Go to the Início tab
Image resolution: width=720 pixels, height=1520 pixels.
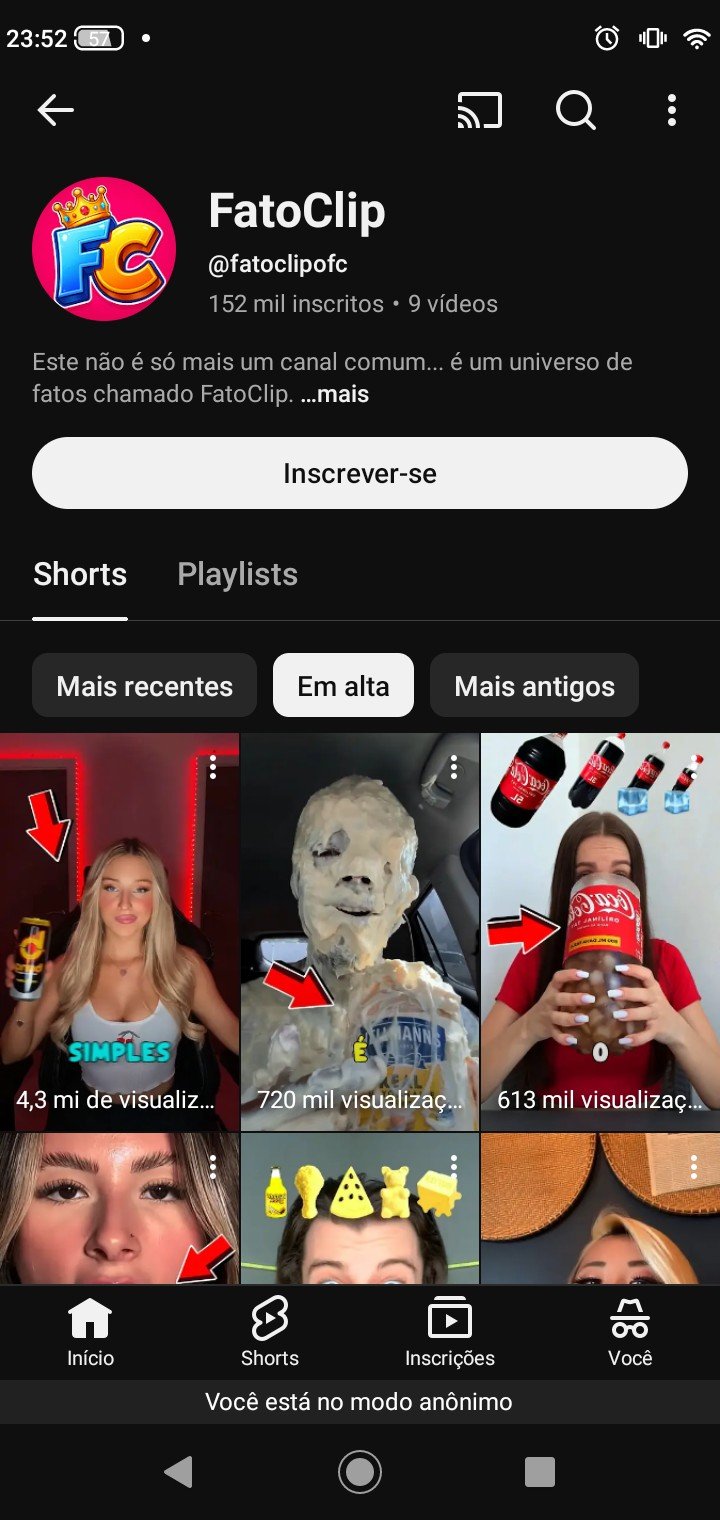point(90,1332)
